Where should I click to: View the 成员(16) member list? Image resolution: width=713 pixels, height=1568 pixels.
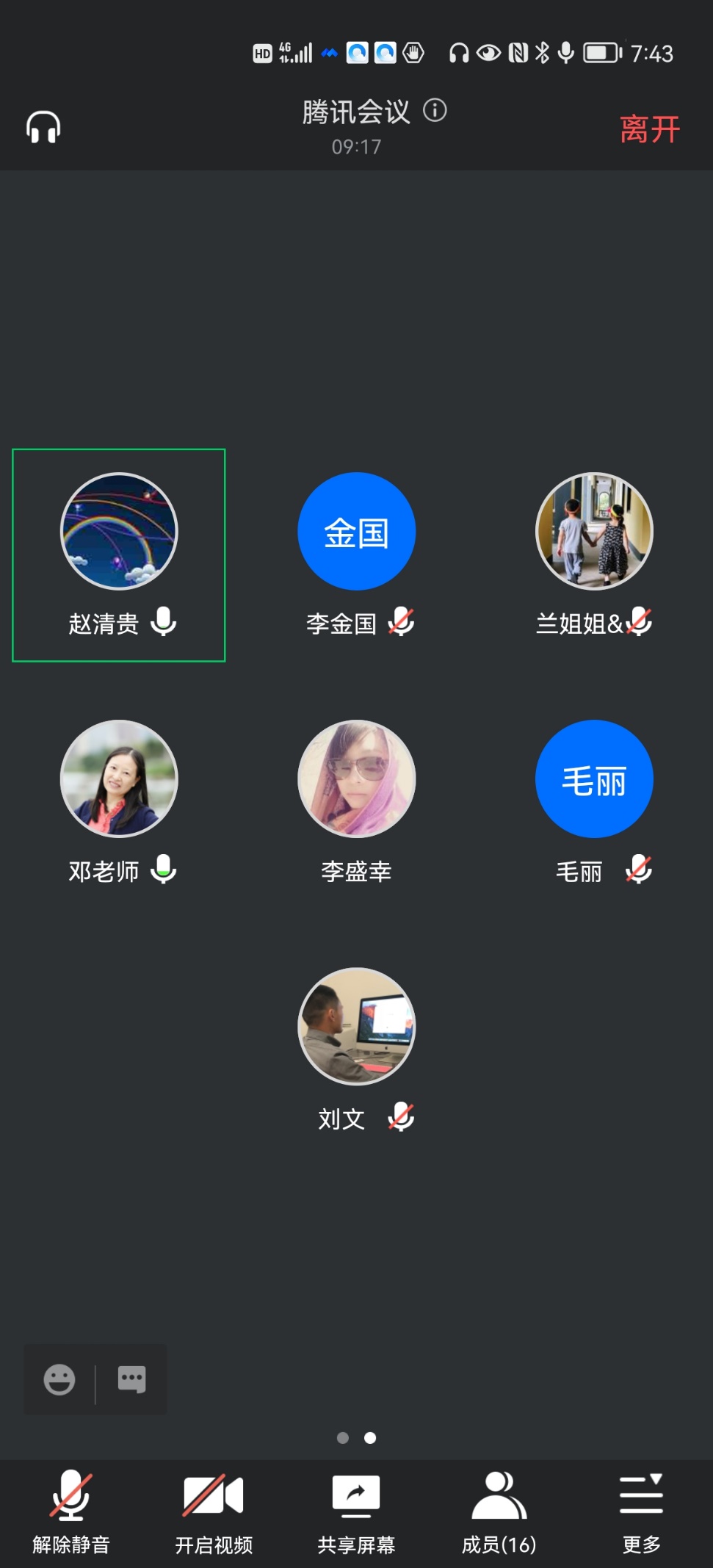pyautogui.click(x=499, y=1512)
